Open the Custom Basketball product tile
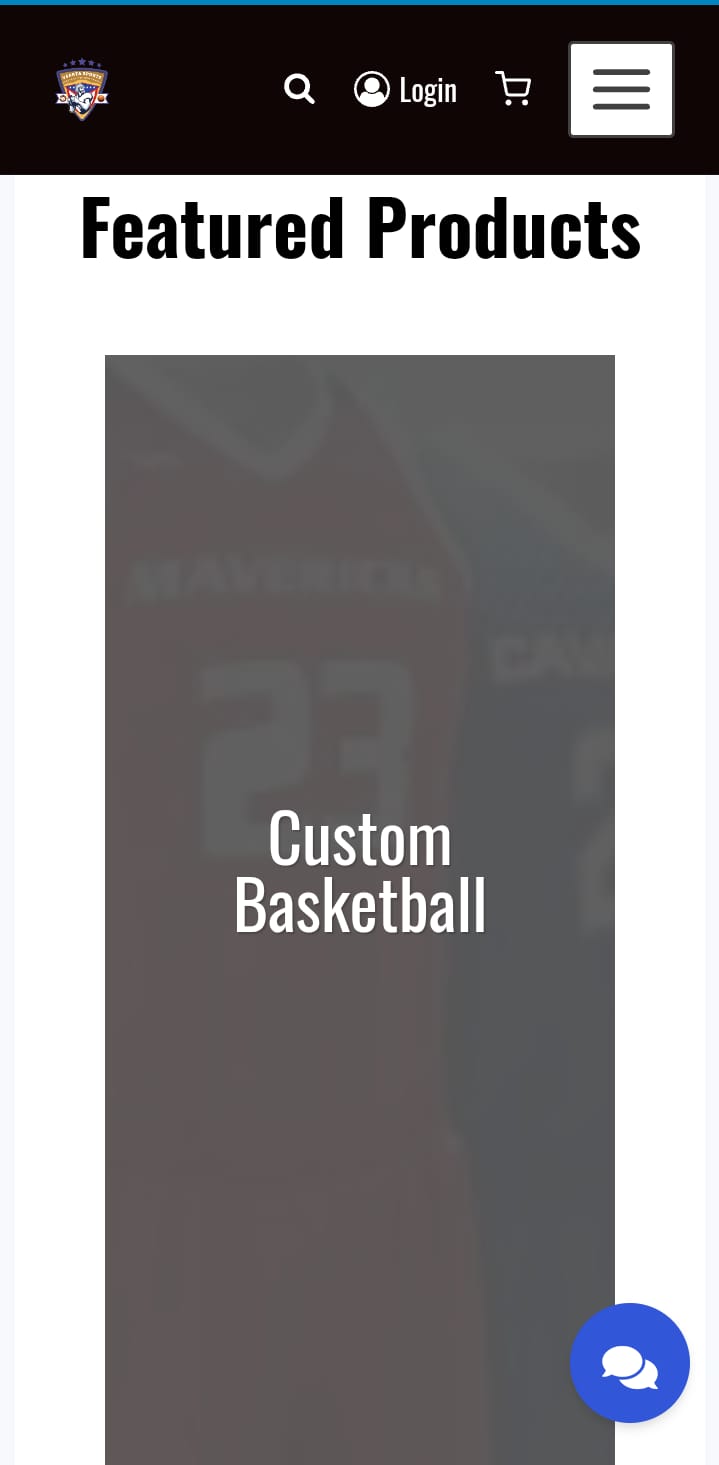Screen dimensions: 719x1465 [x=360, y=910]
